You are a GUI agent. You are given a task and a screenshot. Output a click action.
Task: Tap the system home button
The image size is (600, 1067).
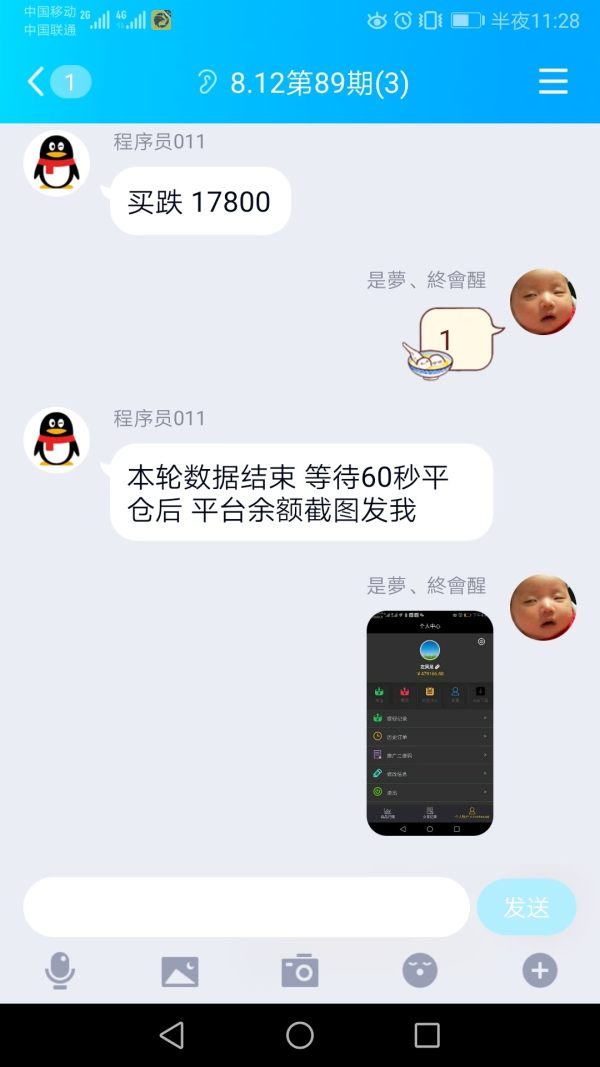click(300, 1036)
